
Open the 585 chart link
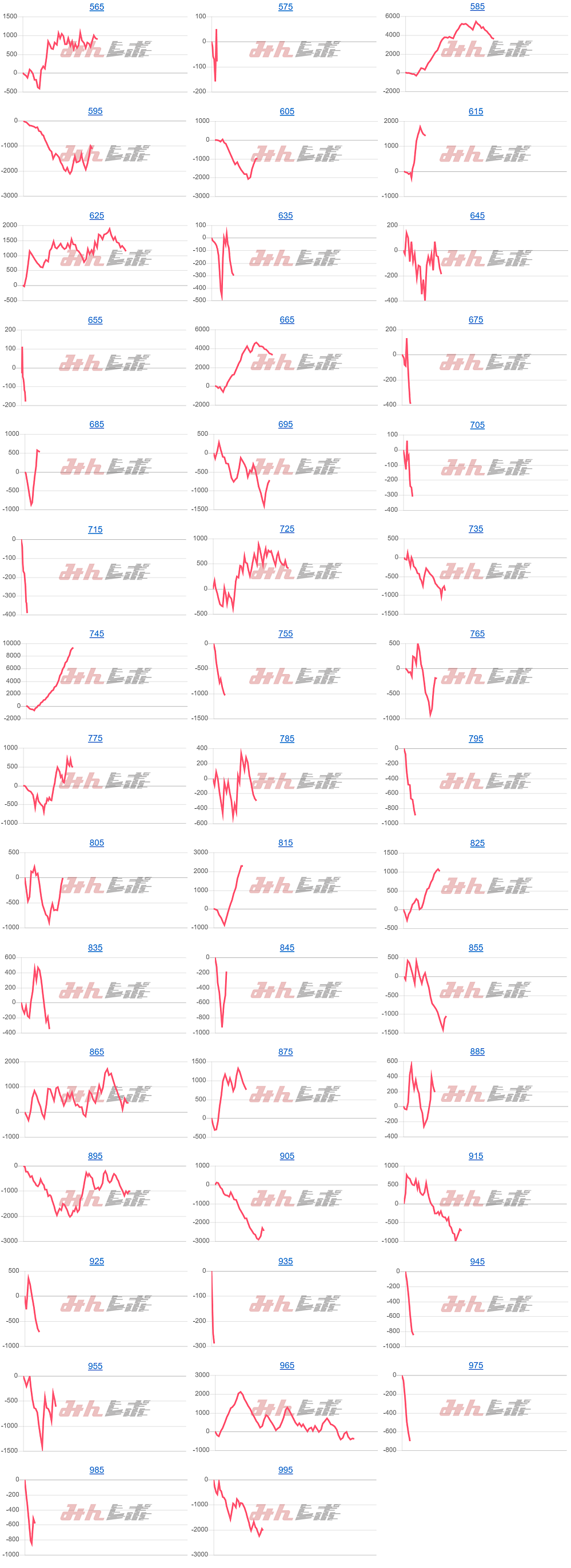[477, 7]
